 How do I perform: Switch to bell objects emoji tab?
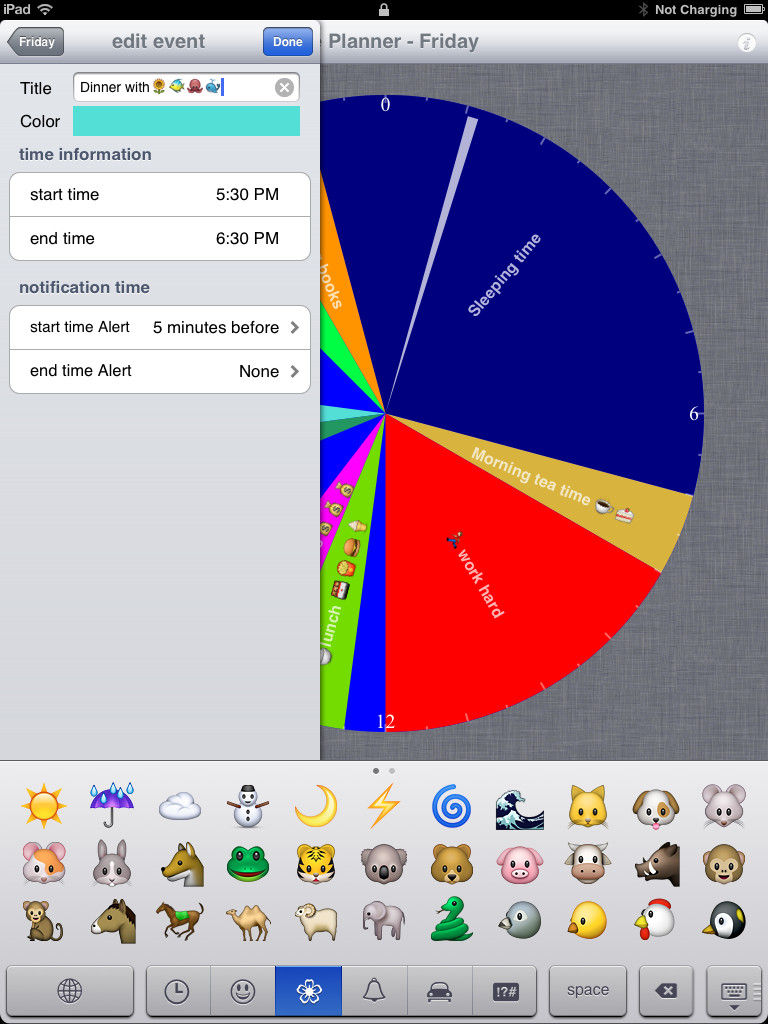coord(374,991)
